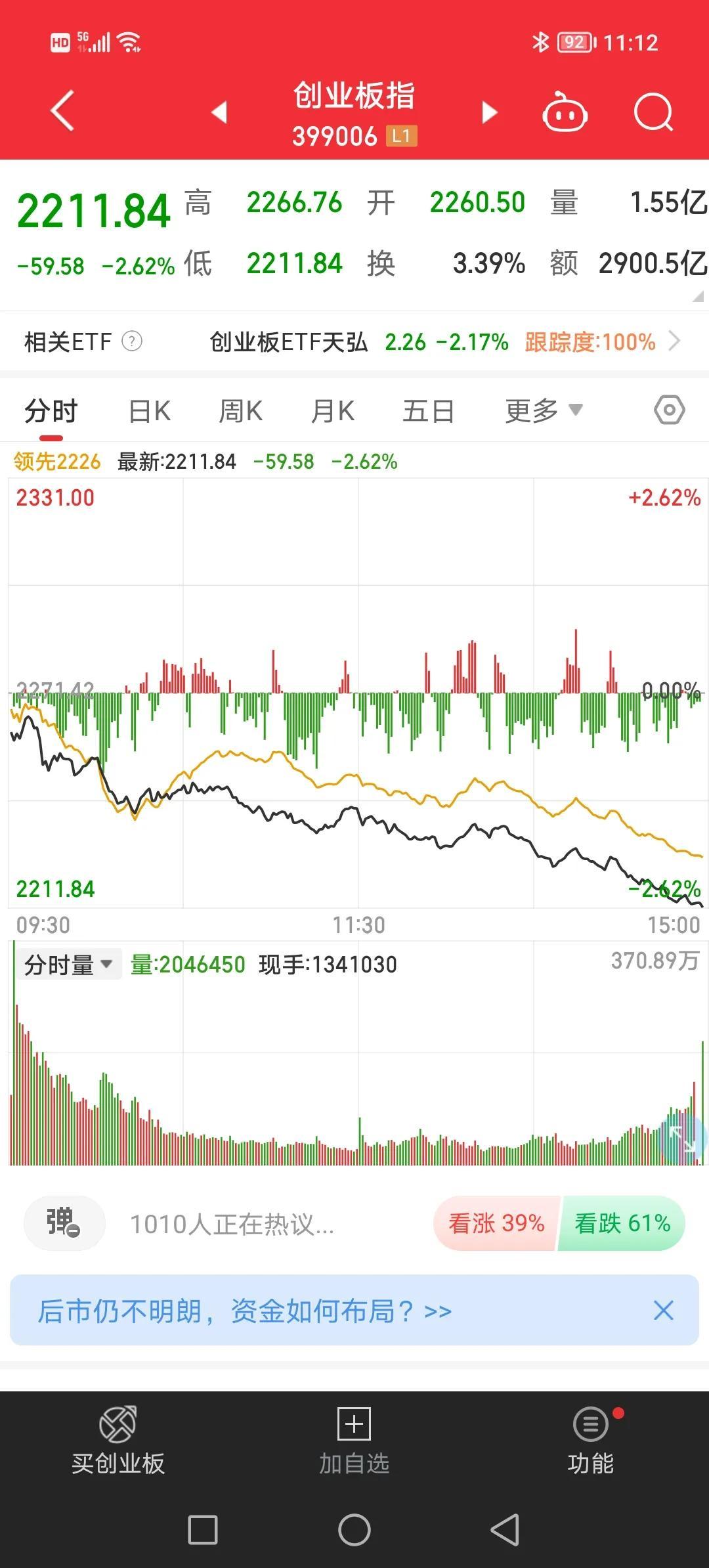Go back using the top-left arrow

[62, 111]
